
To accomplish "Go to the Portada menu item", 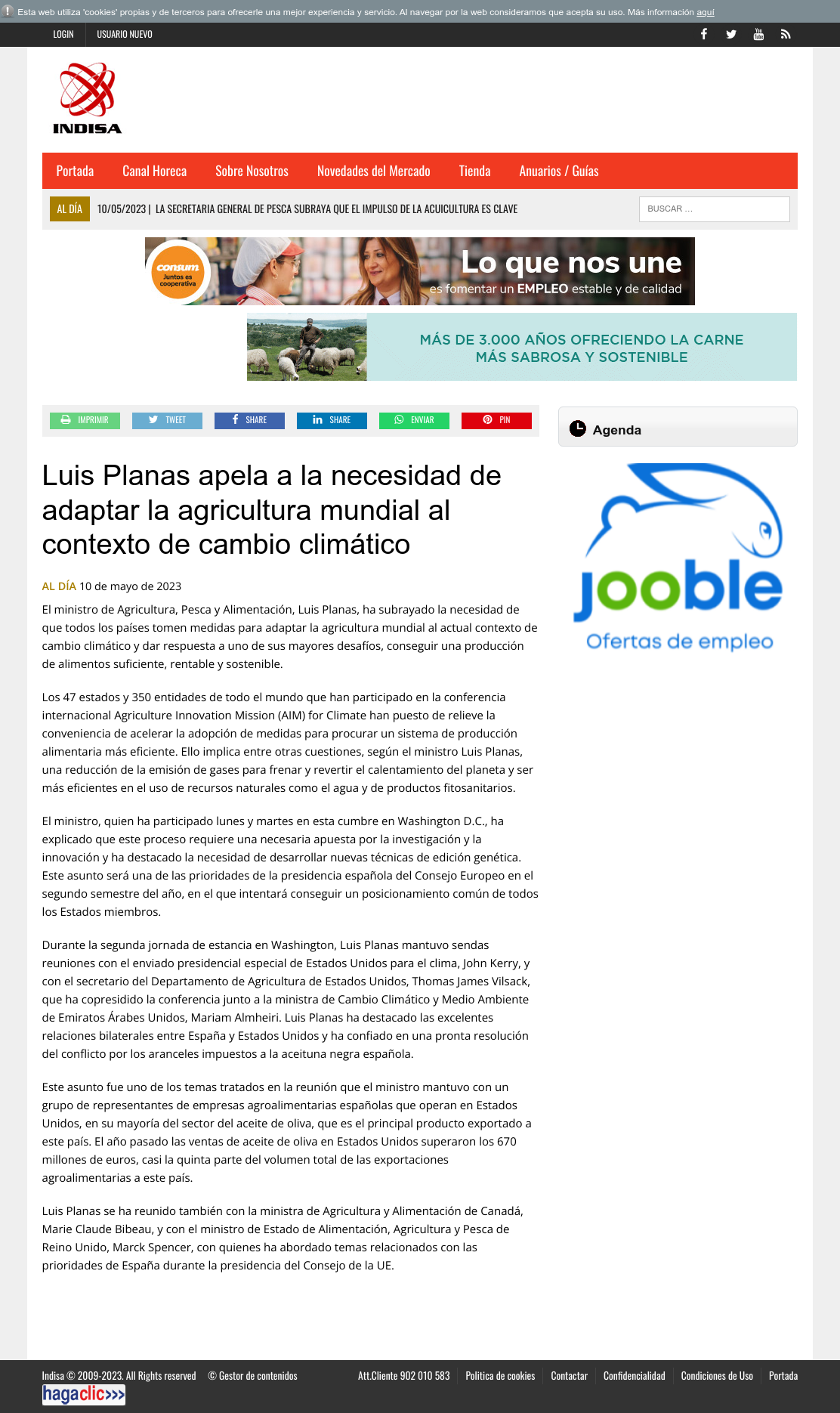I will [75, 171].
